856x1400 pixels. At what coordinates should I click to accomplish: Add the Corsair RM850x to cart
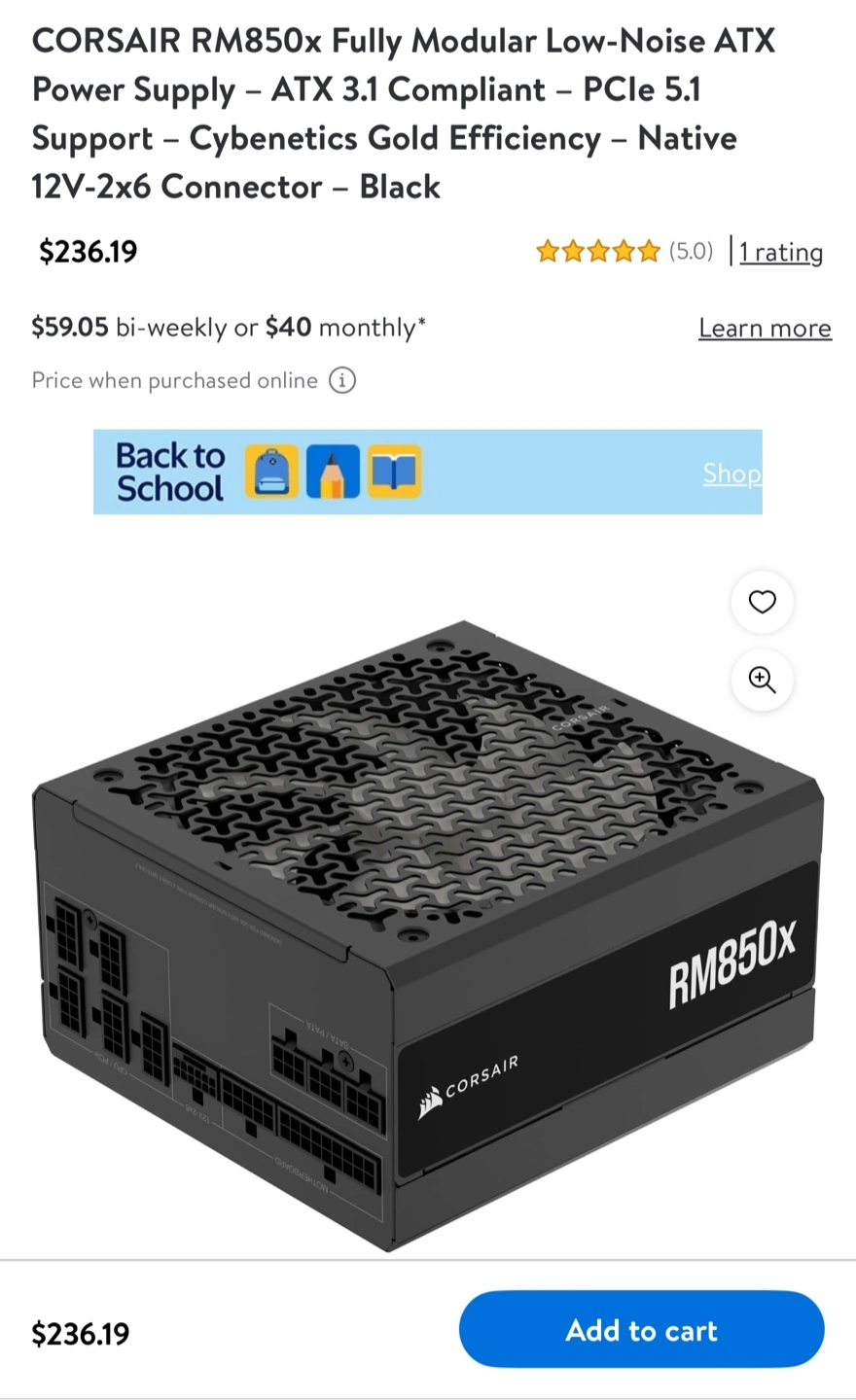pyautogui.click(x=641, y=1330)
